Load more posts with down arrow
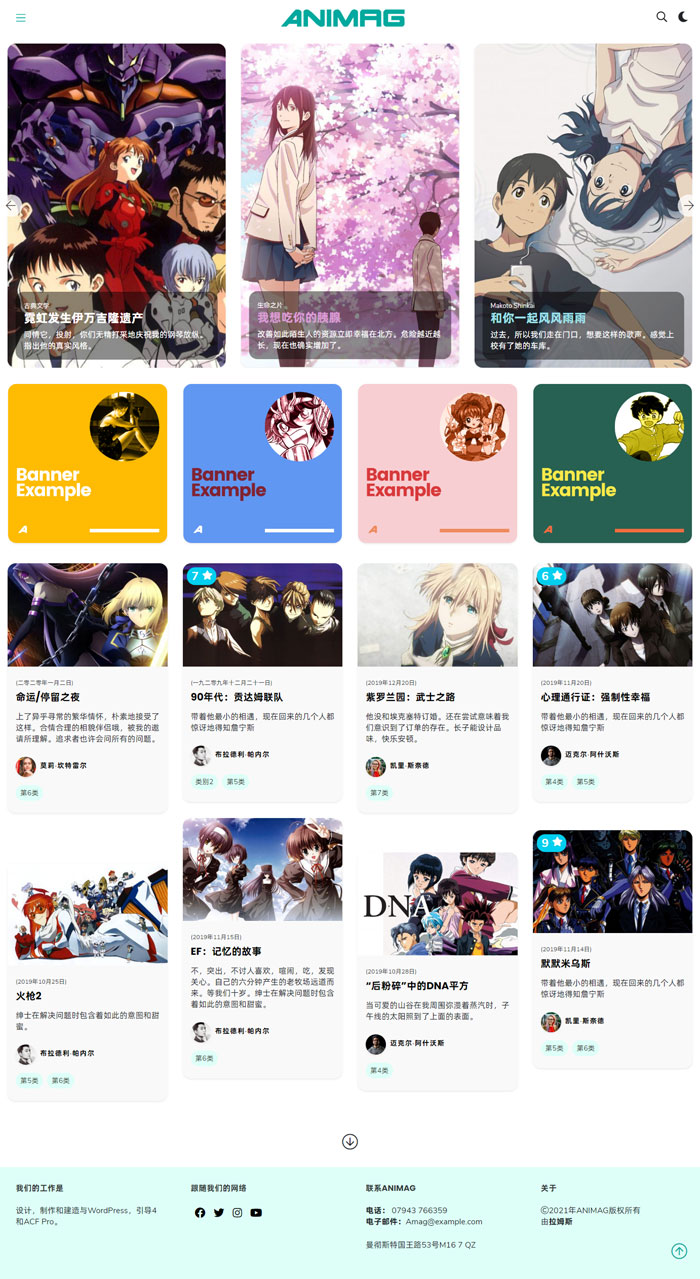 click(350, 1141)
